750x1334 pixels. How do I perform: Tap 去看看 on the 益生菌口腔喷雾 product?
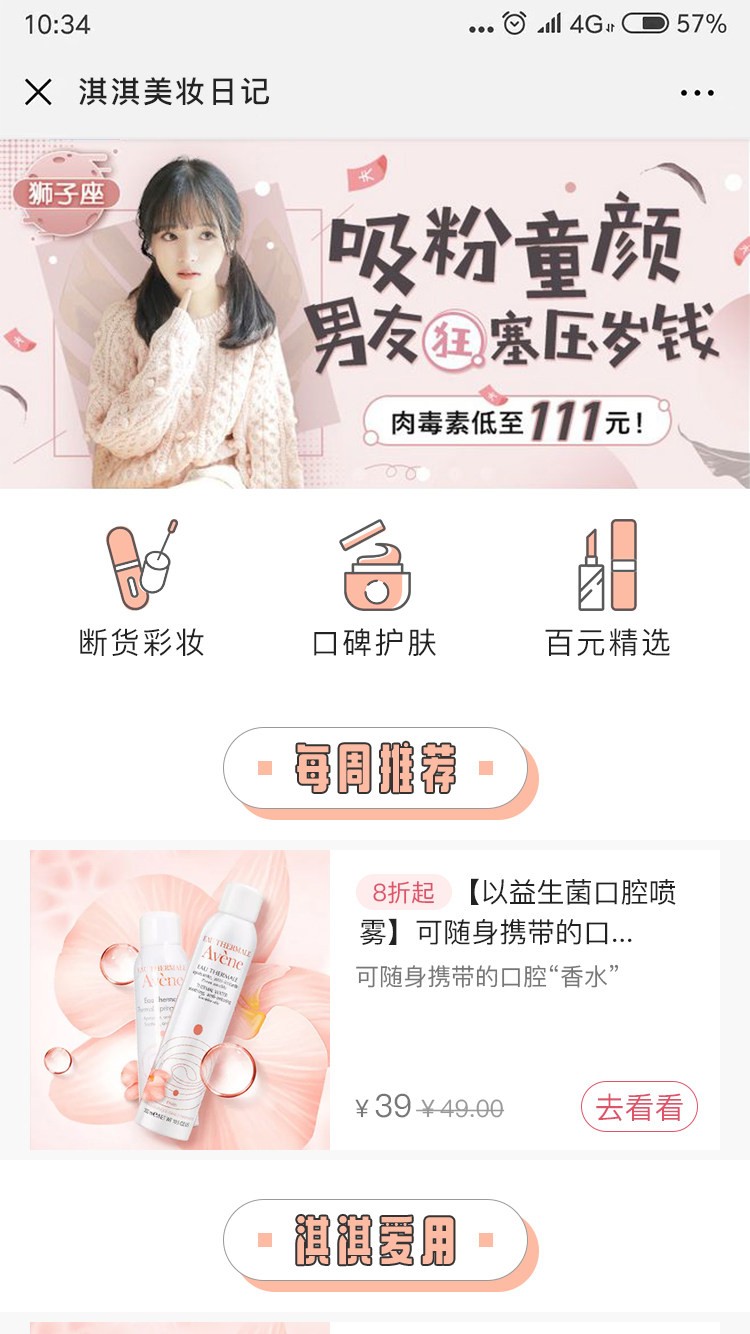pos(639,1108)
